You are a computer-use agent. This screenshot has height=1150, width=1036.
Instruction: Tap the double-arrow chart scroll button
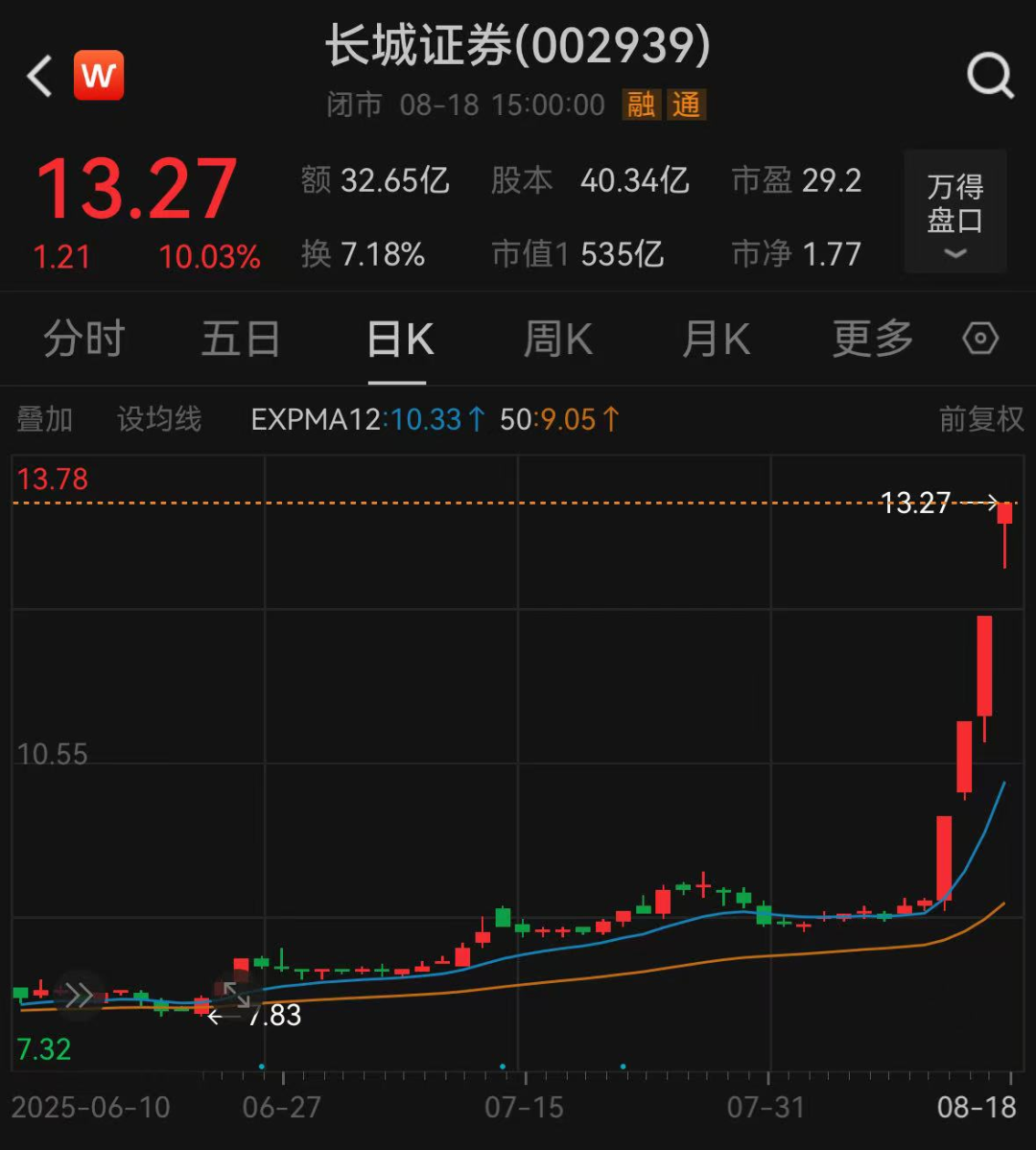(80, 995)
